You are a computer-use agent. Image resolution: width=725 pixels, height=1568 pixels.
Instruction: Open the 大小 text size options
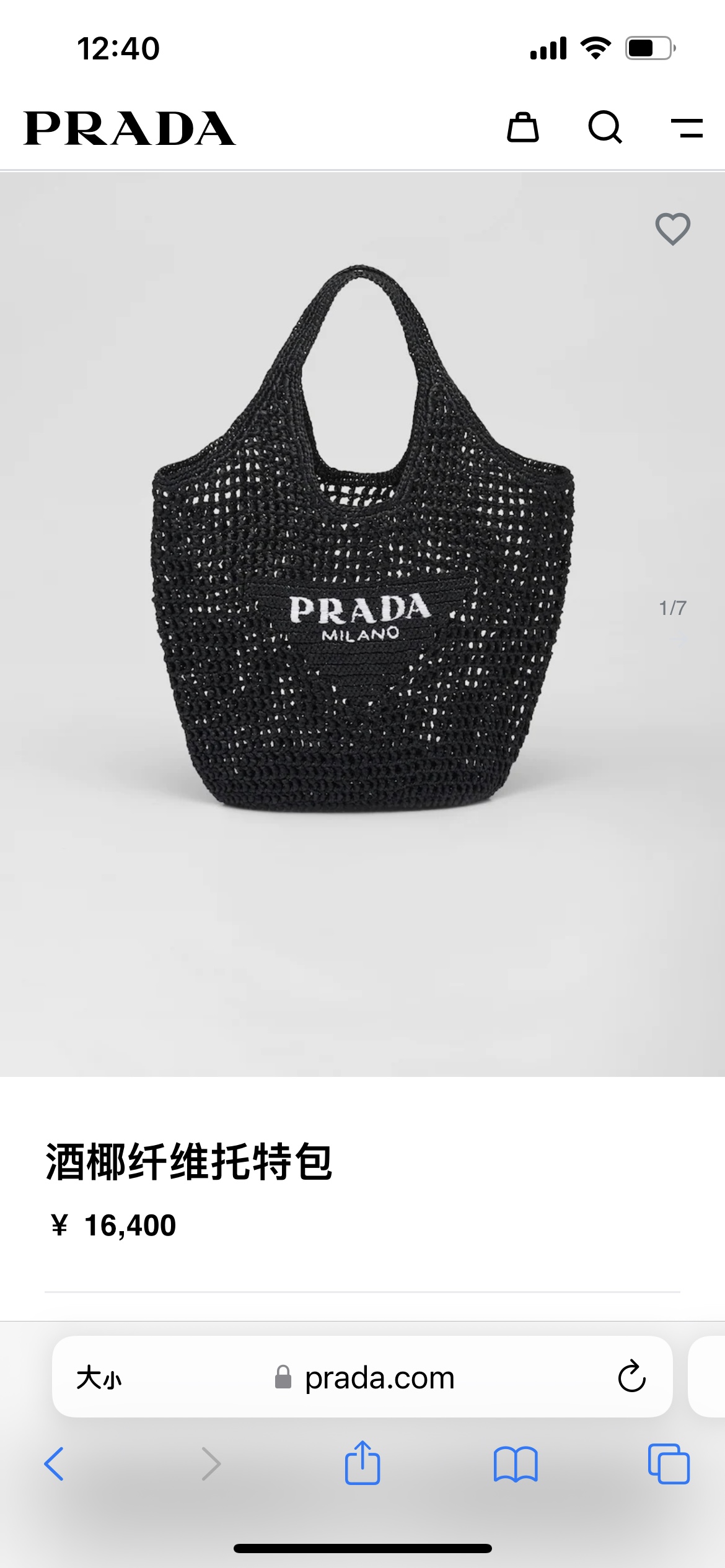pos(99,1378)
